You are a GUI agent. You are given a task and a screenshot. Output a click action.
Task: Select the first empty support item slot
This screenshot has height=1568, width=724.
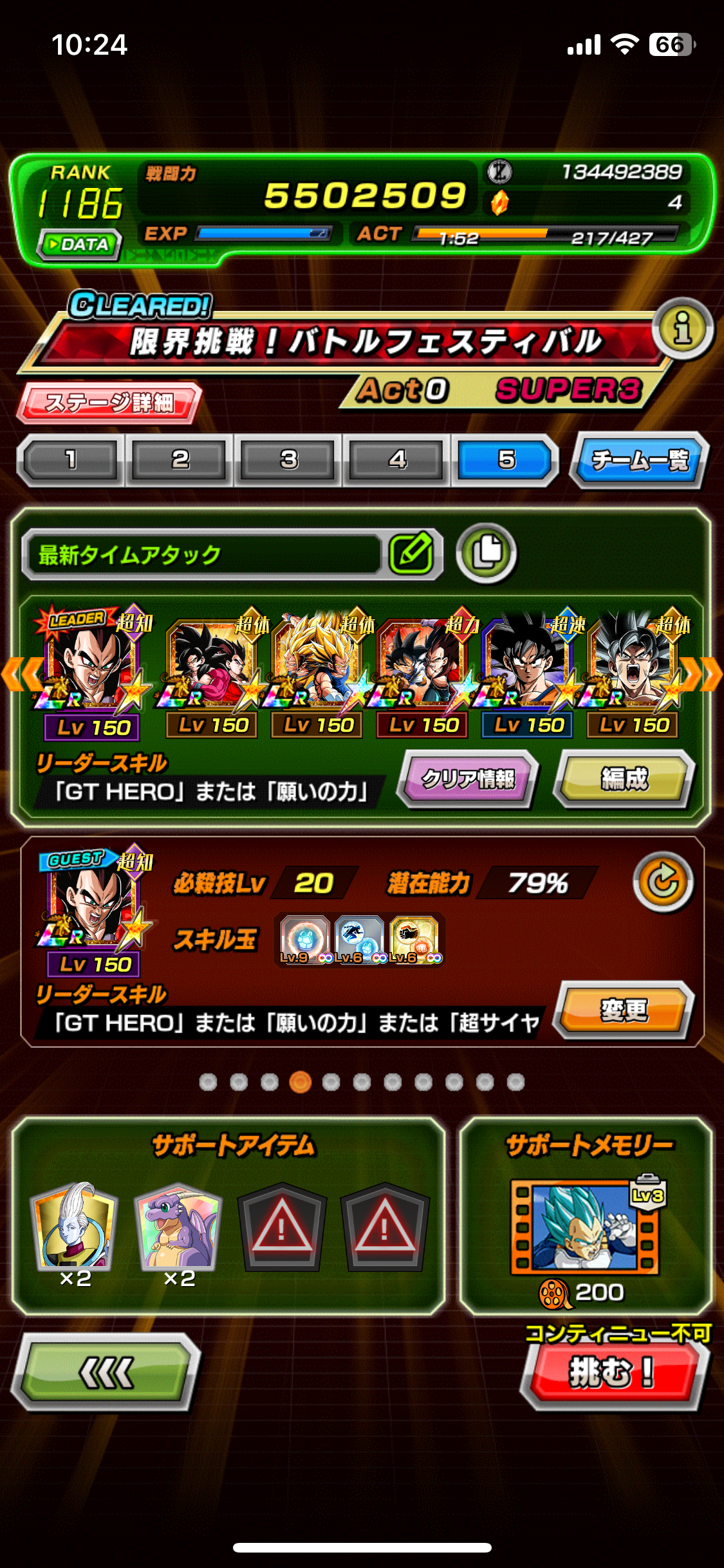pyautogui.click(x=281, y=1226)
